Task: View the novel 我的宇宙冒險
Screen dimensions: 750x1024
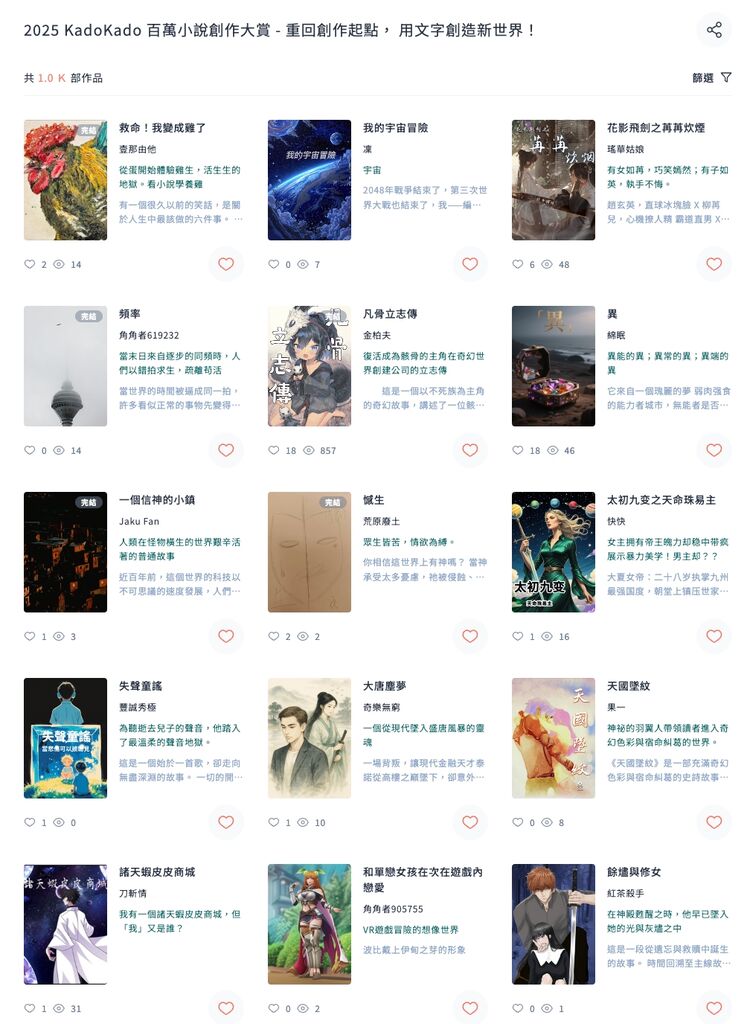Action: (395, 128)
